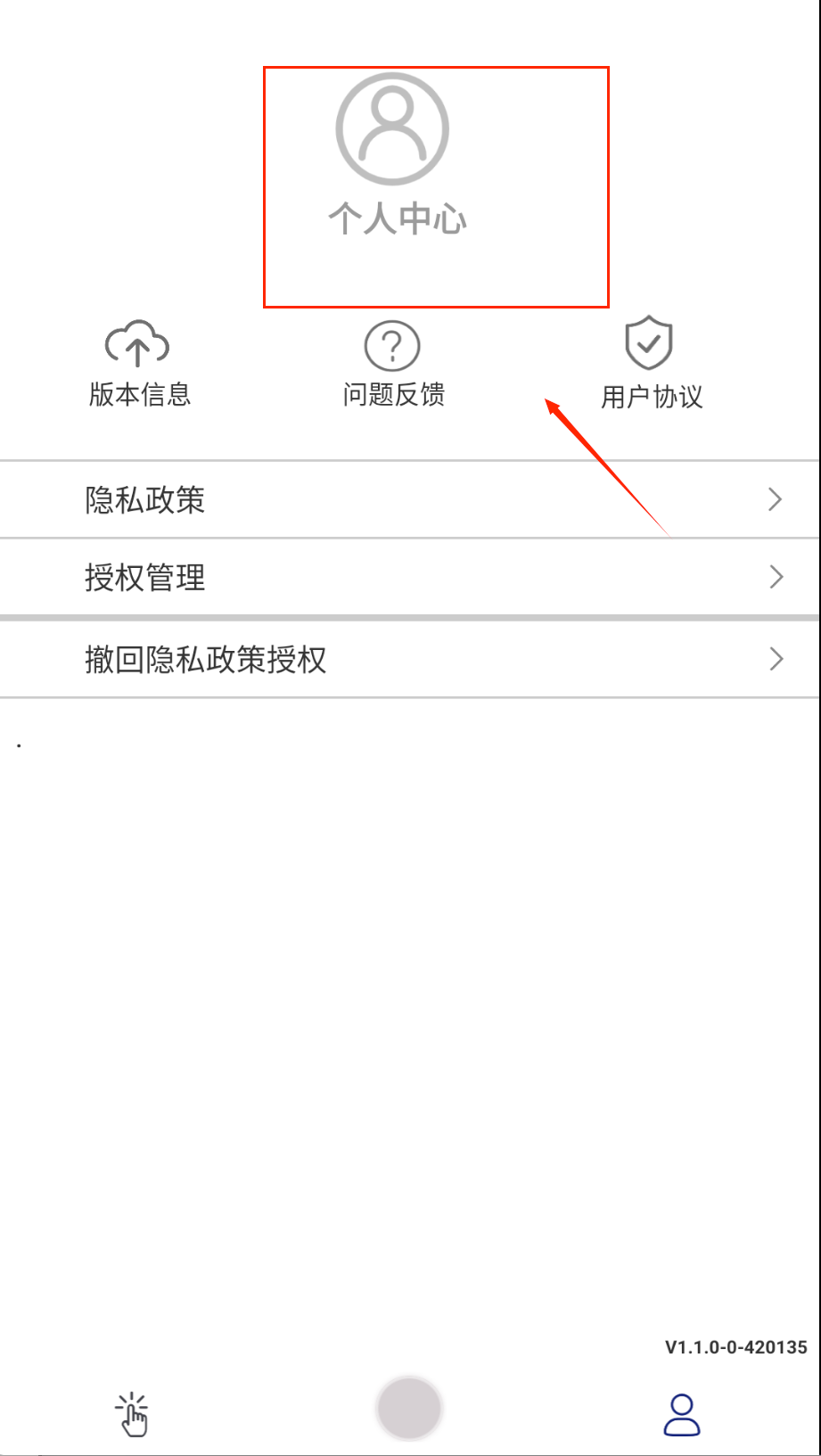
Task: Open the 个人中心 profile avatar
Action: click(392, 130)
